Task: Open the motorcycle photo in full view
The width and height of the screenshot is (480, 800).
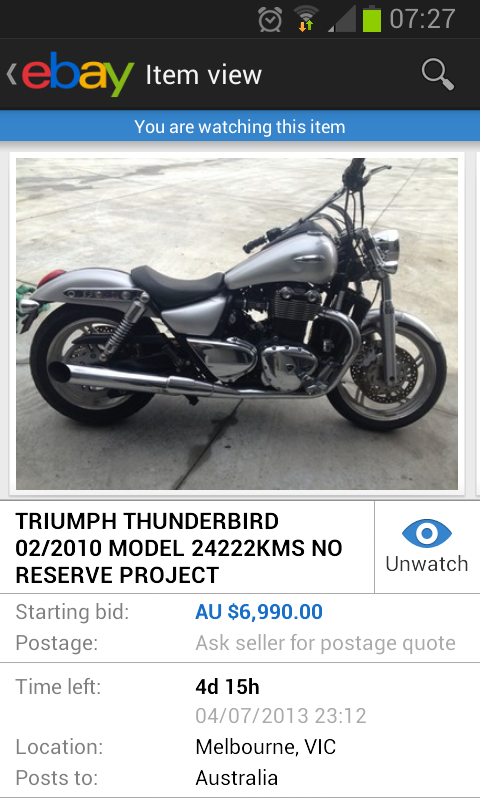Action: [237, 323]
